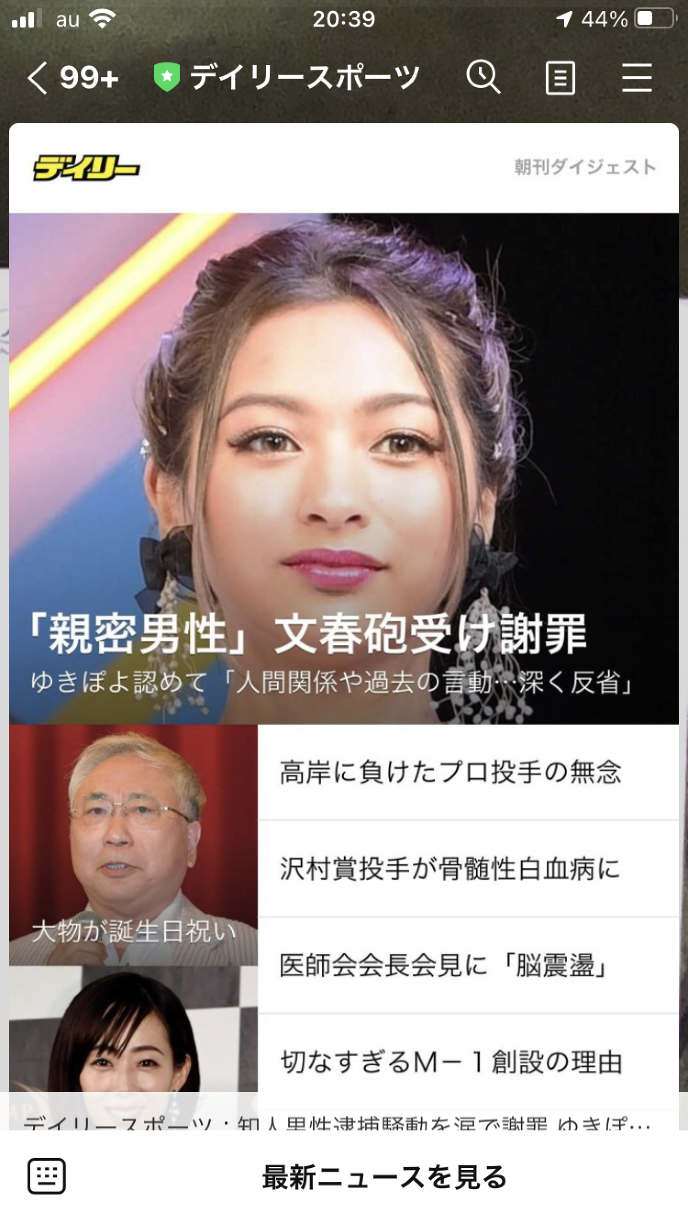Switch to keyboard input icon
The height and width of the screenshot is (1224, 688).
pos(47,1177)
